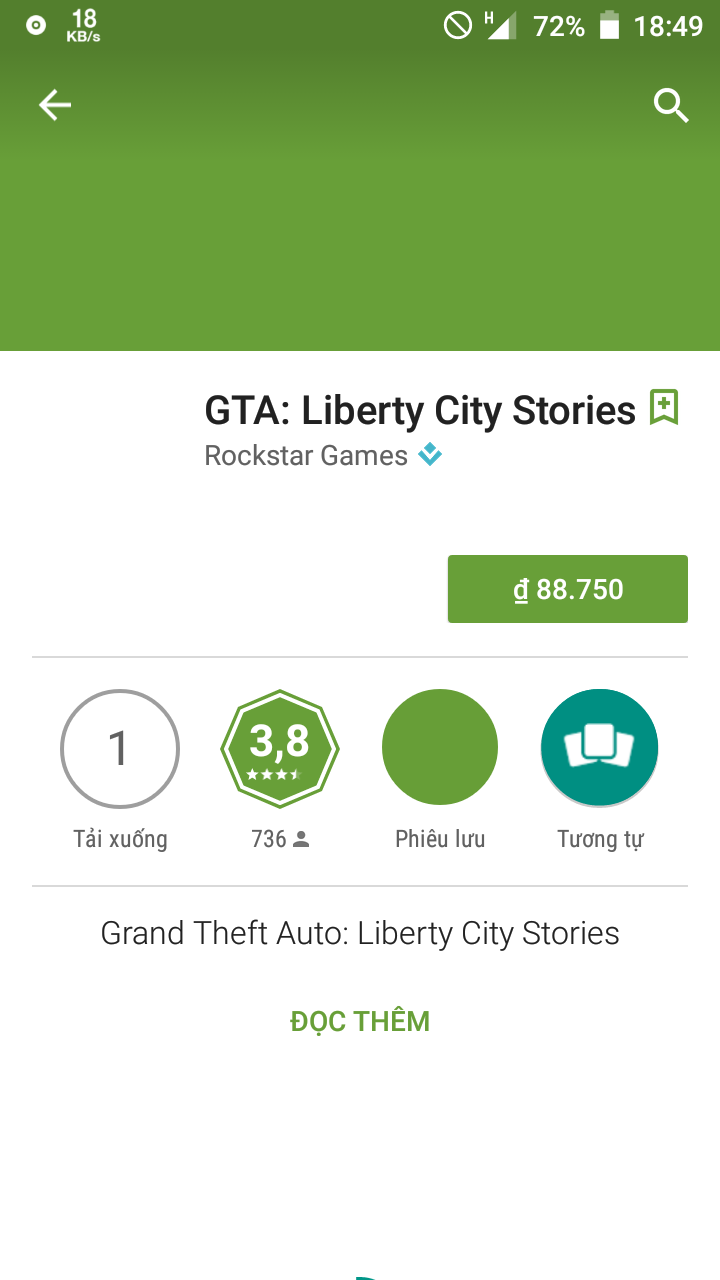The width and height of the screenshot is (720, 1280).
Task: View the 3,8 rating reviews
Action: (280, 748)
